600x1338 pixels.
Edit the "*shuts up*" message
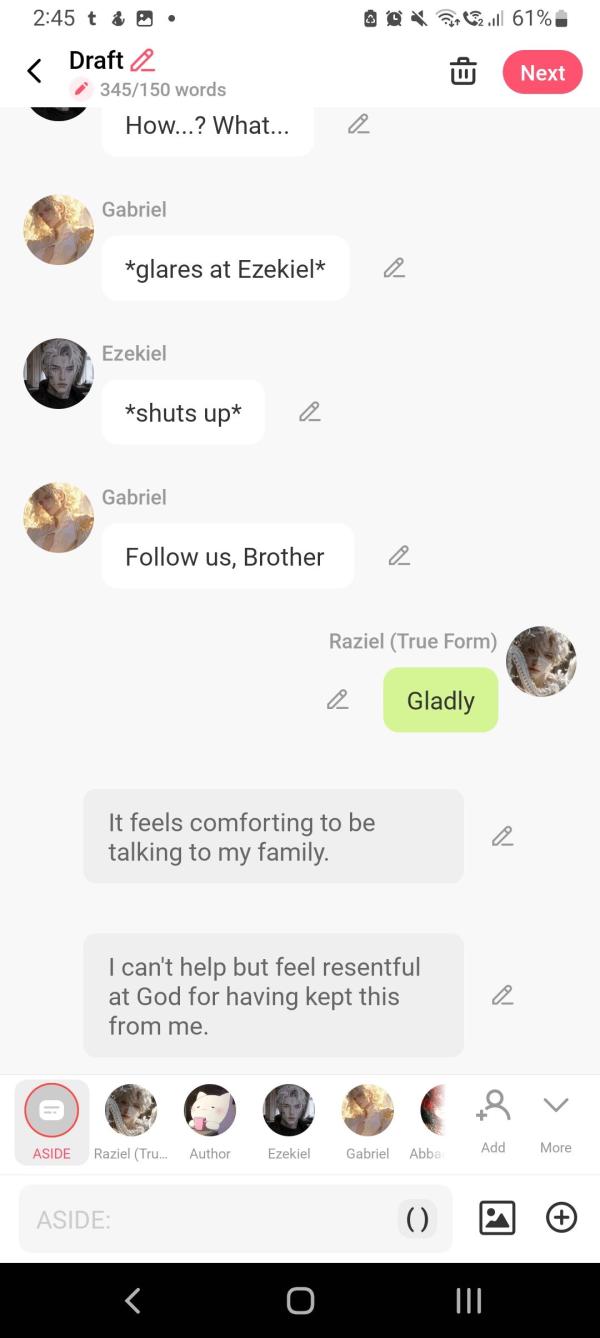click(309, 412)
